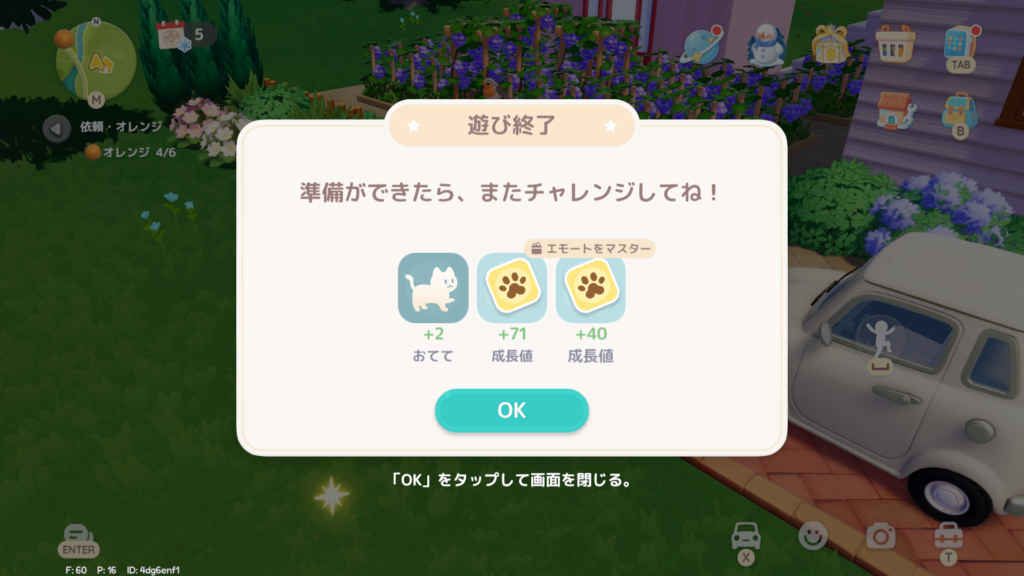1024x576 pixels.
Task: Open the house building tool icon
Action: [894, 110]
